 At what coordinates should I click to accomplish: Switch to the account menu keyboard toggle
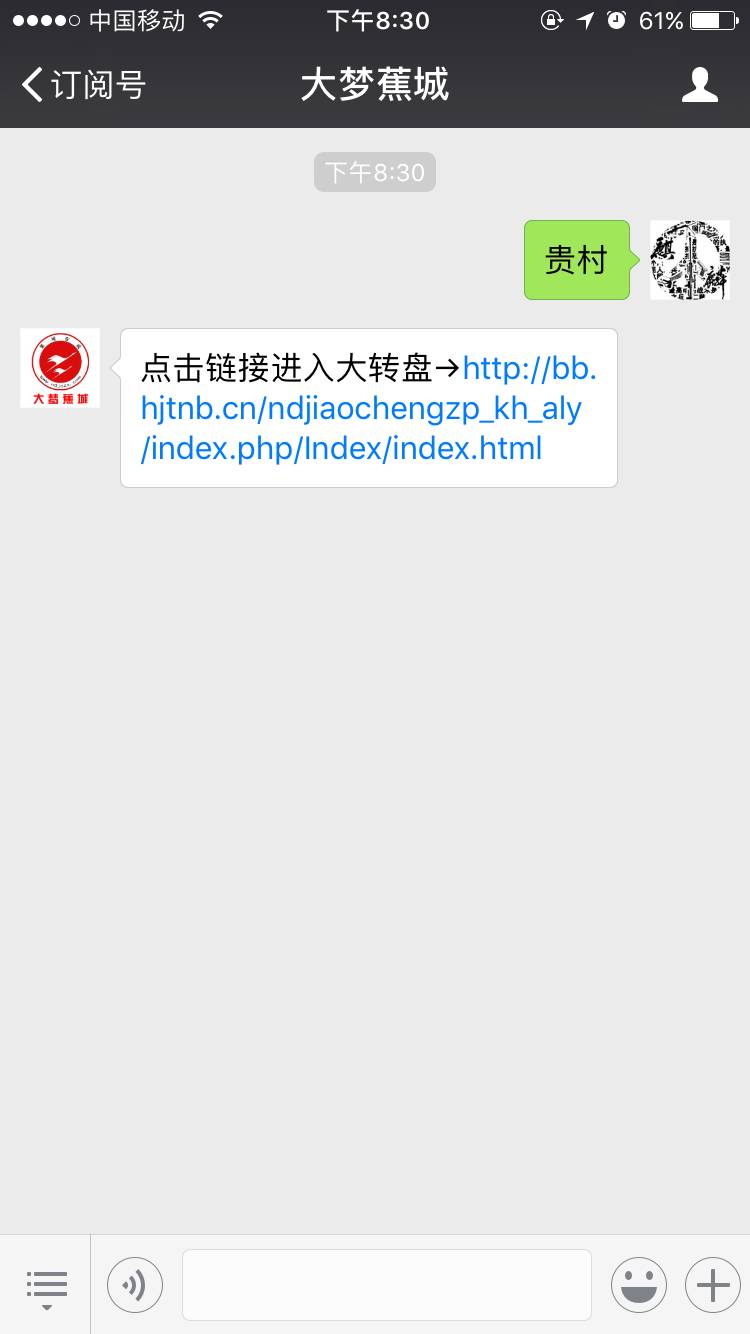[46, 1285]
